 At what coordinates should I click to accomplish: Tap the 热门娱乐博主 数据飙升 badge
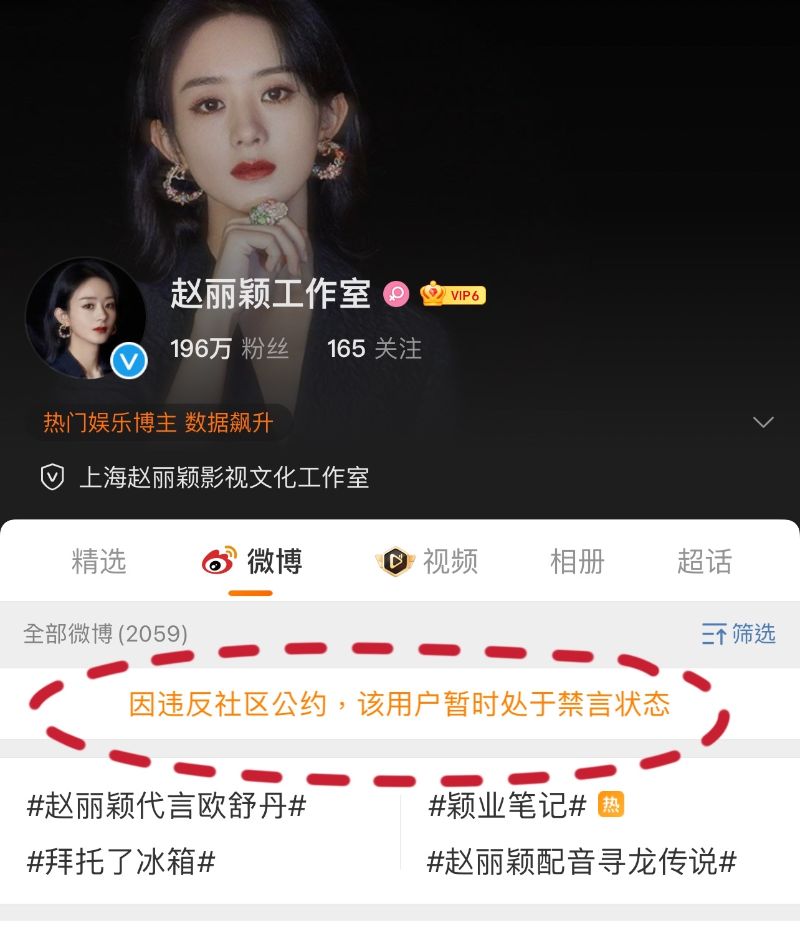click(158, 423)
